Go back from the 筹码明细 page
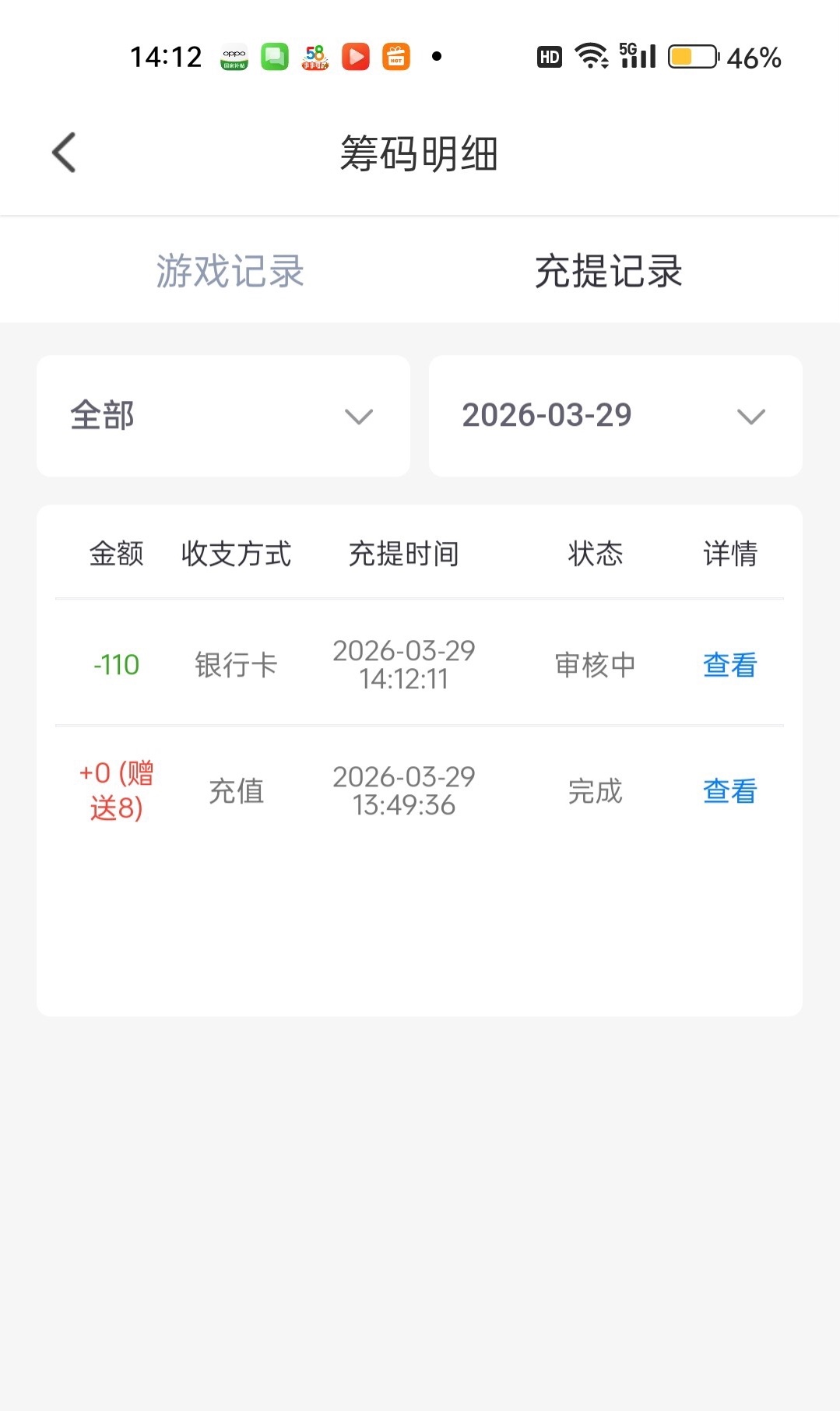This screenshot has height=1411, width=840. tap(65, 153)
